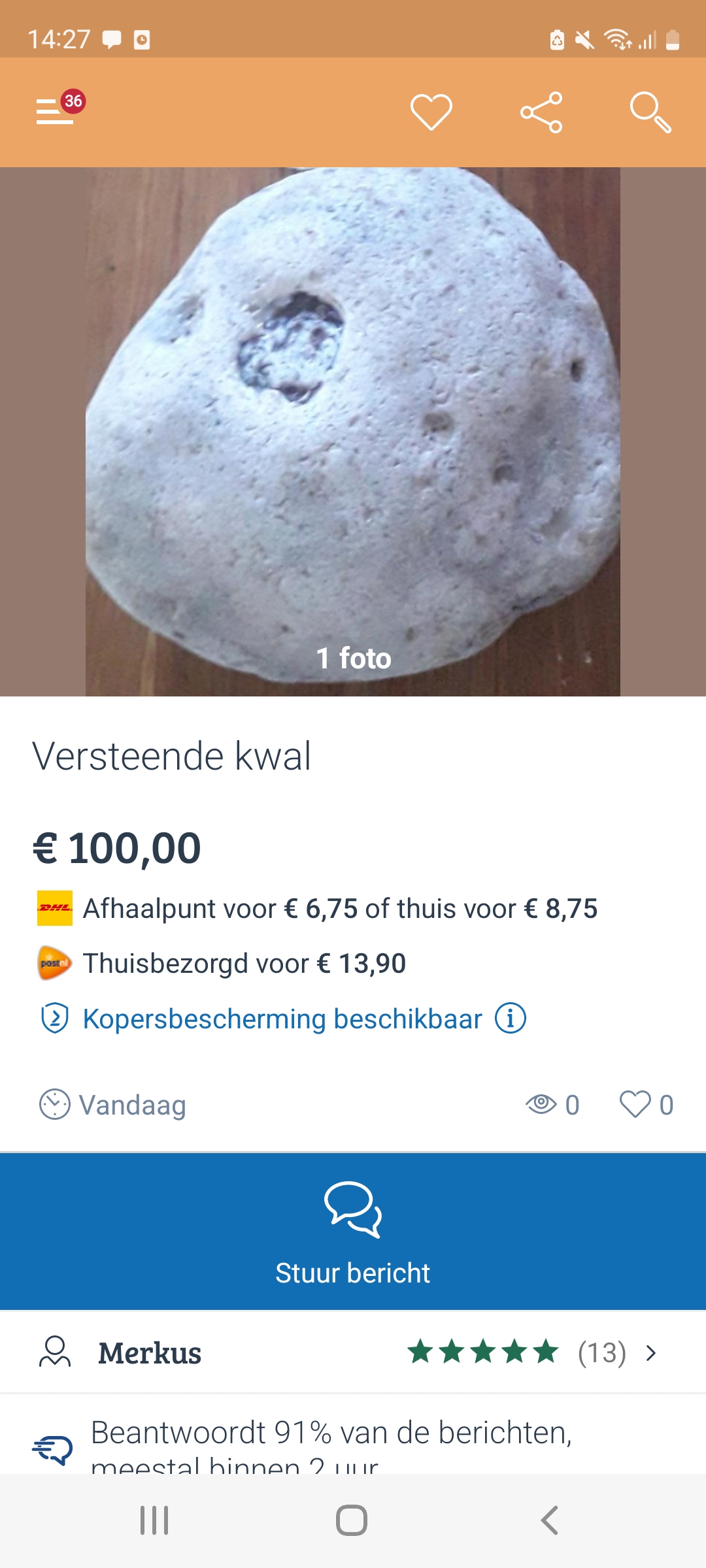View the Versteende kwal photo

353,431
